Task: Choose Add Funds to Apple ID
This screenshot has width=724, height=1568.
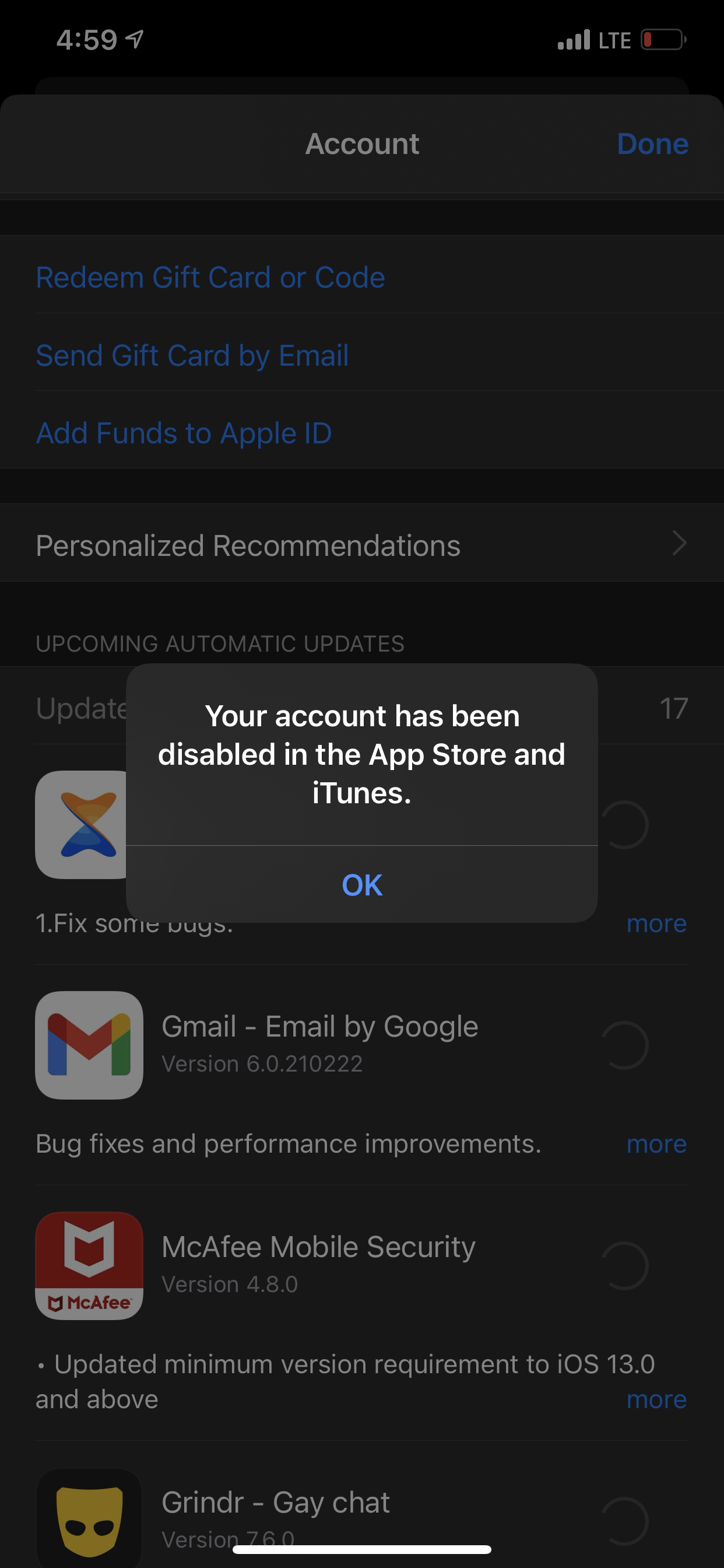Action: point(184,433)
